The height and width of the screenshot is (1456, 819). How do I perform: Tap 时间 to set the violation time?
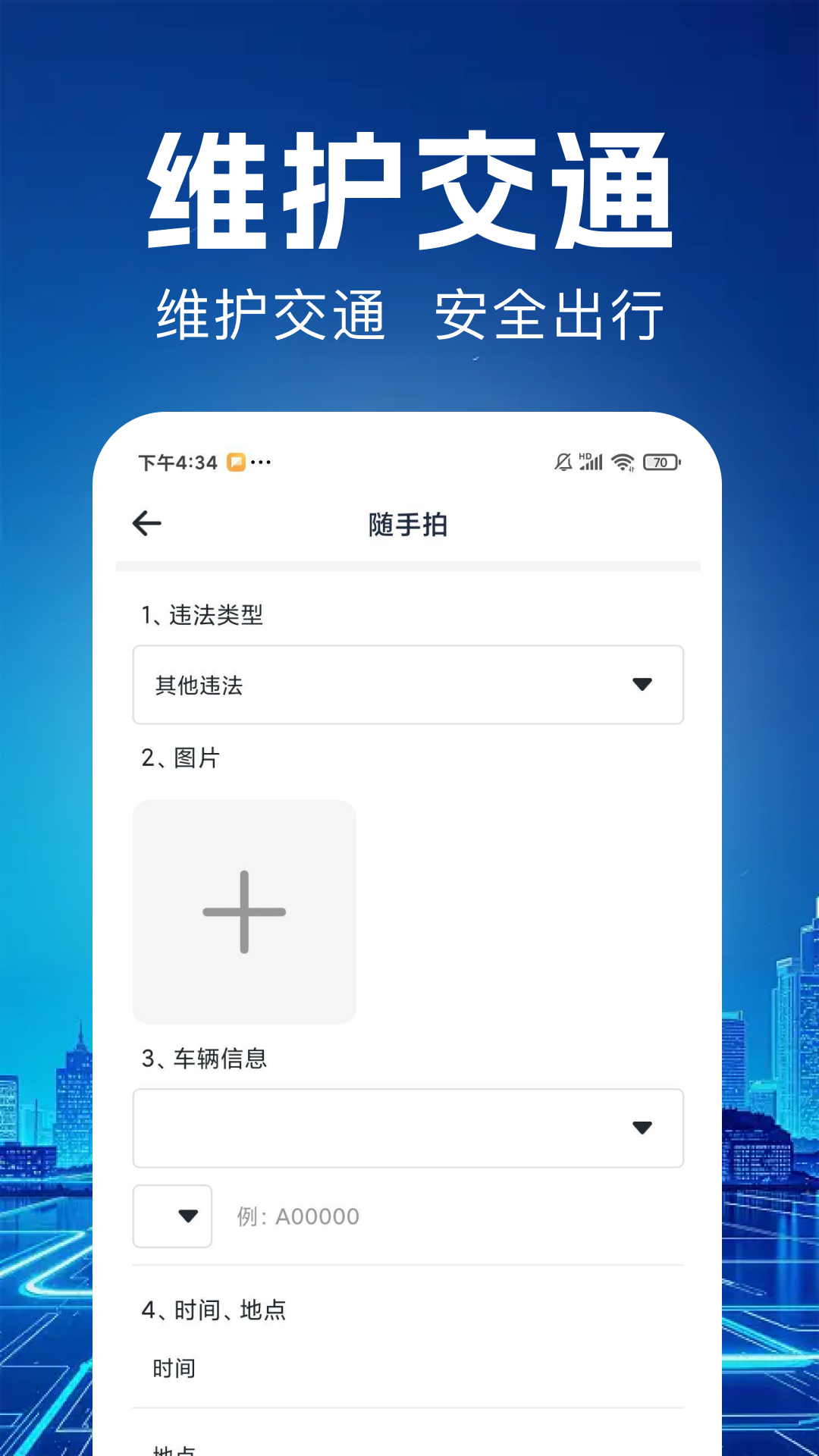pos(174,1368)
